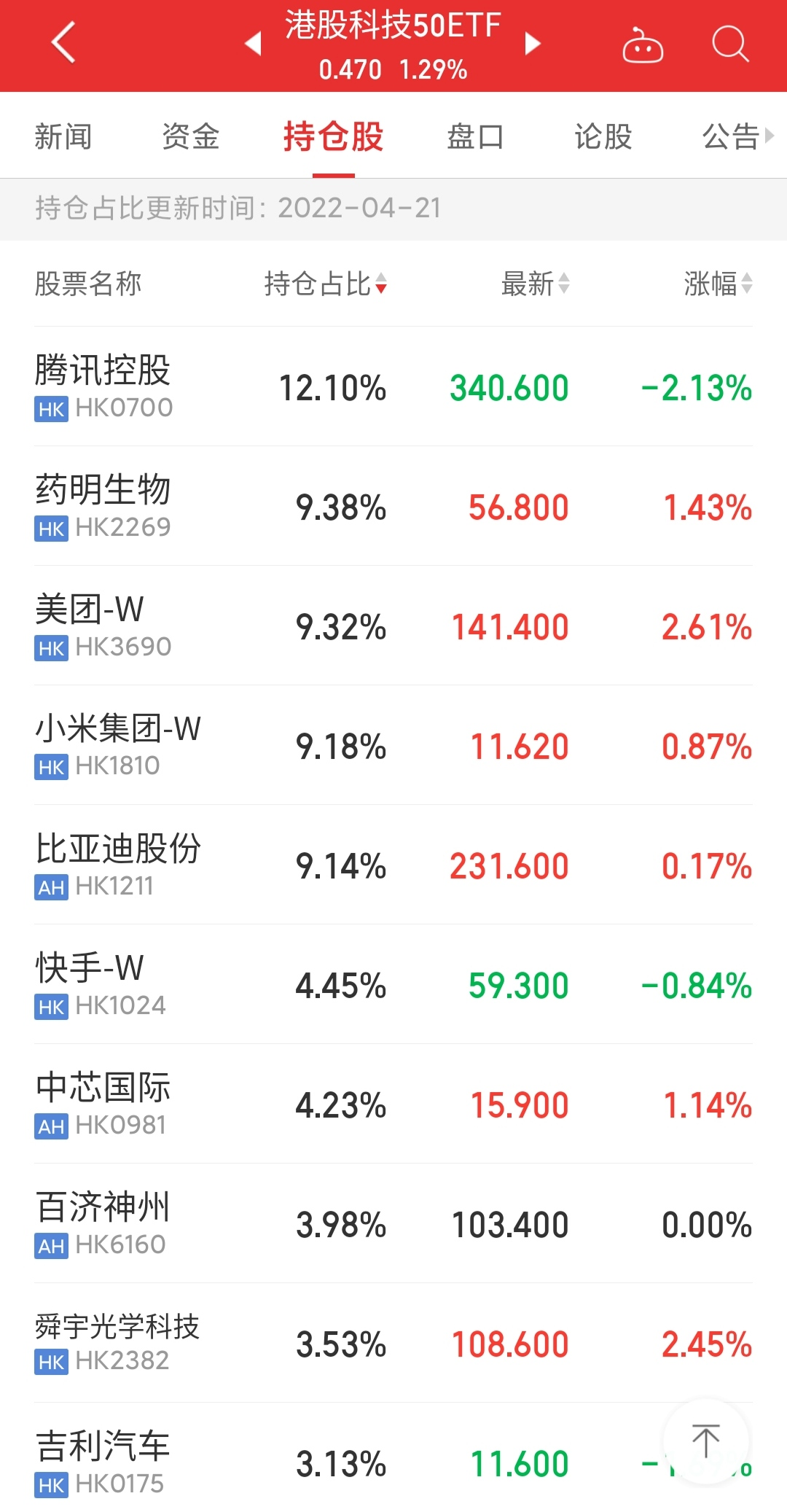View 美团-W HK3690 details

point(393,626)
